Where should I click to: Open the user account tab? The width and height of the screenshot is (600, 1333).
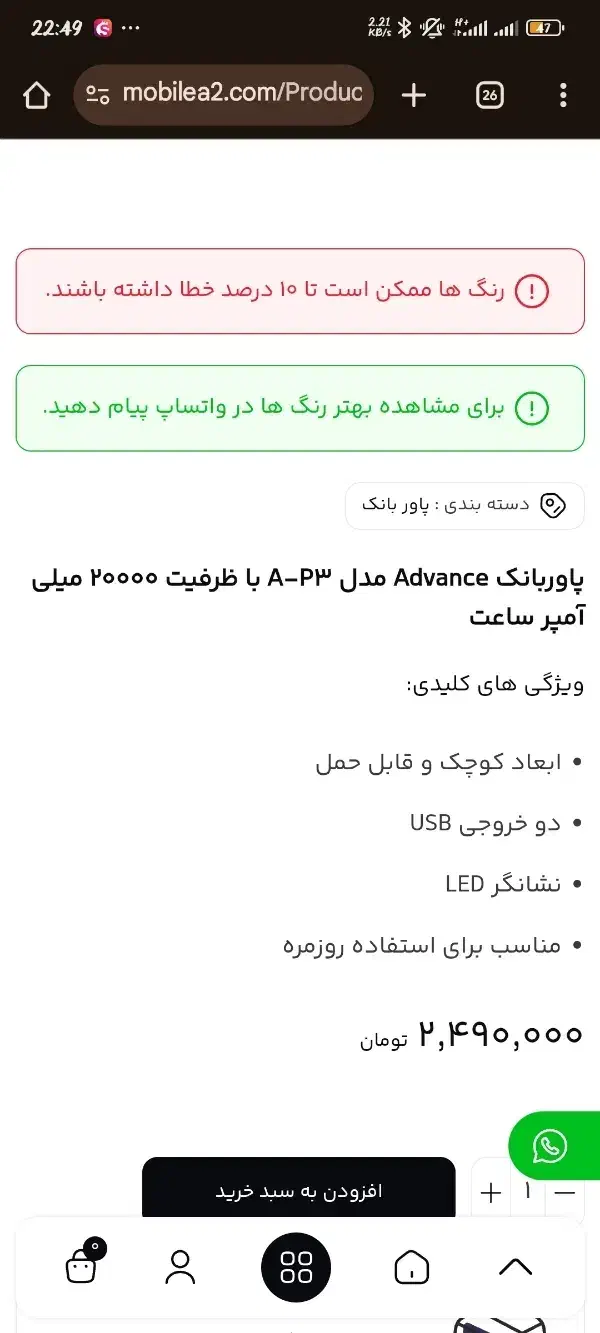(x=181, y=1267)
